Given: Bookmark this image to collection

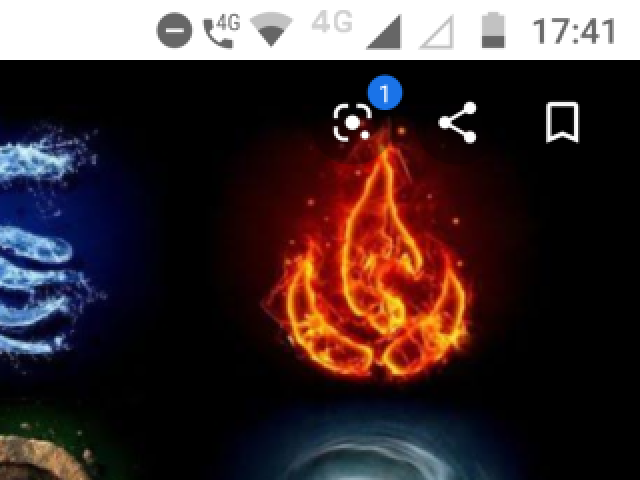Looking at the screenshot, I should (562, 123).
